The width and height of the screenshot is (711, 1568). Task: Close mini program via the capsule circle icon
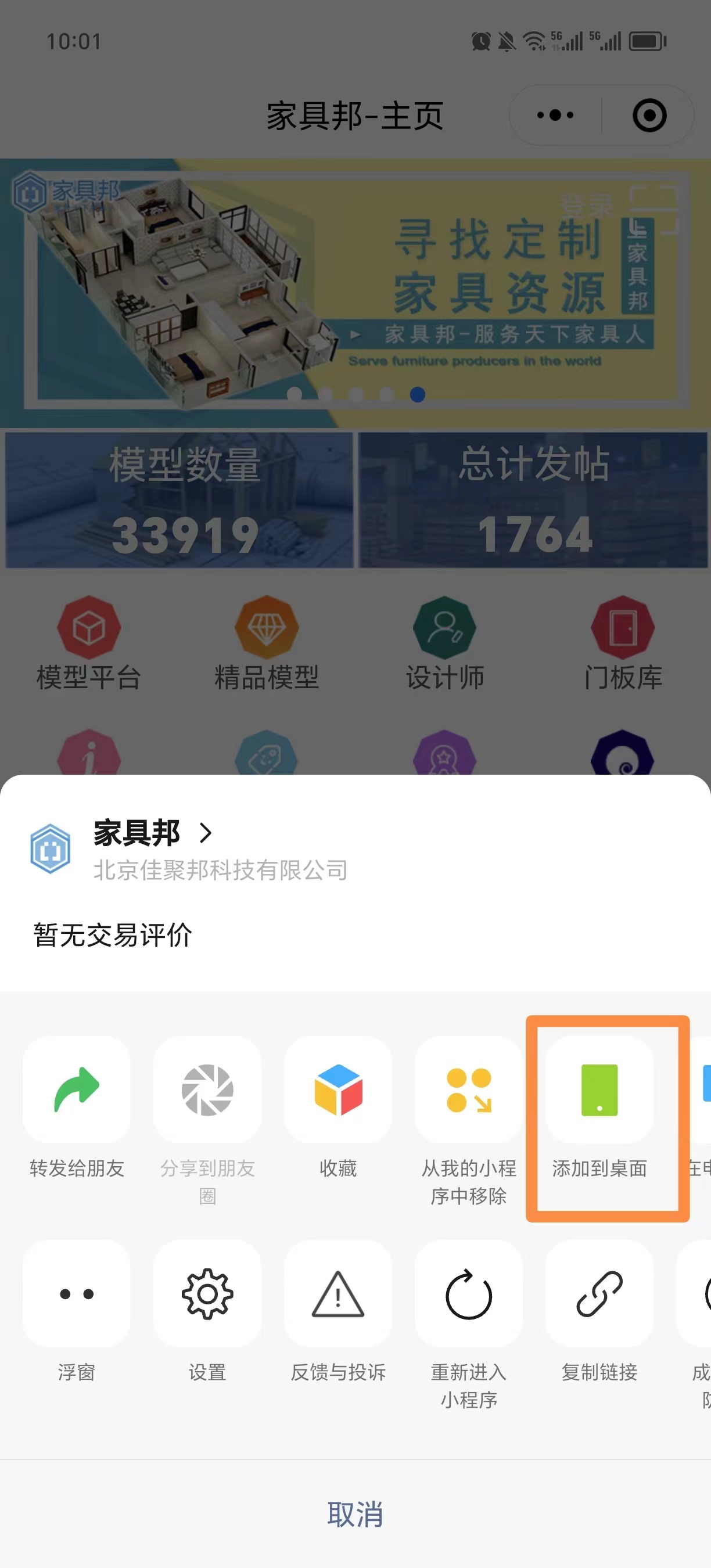coord(649,115)
